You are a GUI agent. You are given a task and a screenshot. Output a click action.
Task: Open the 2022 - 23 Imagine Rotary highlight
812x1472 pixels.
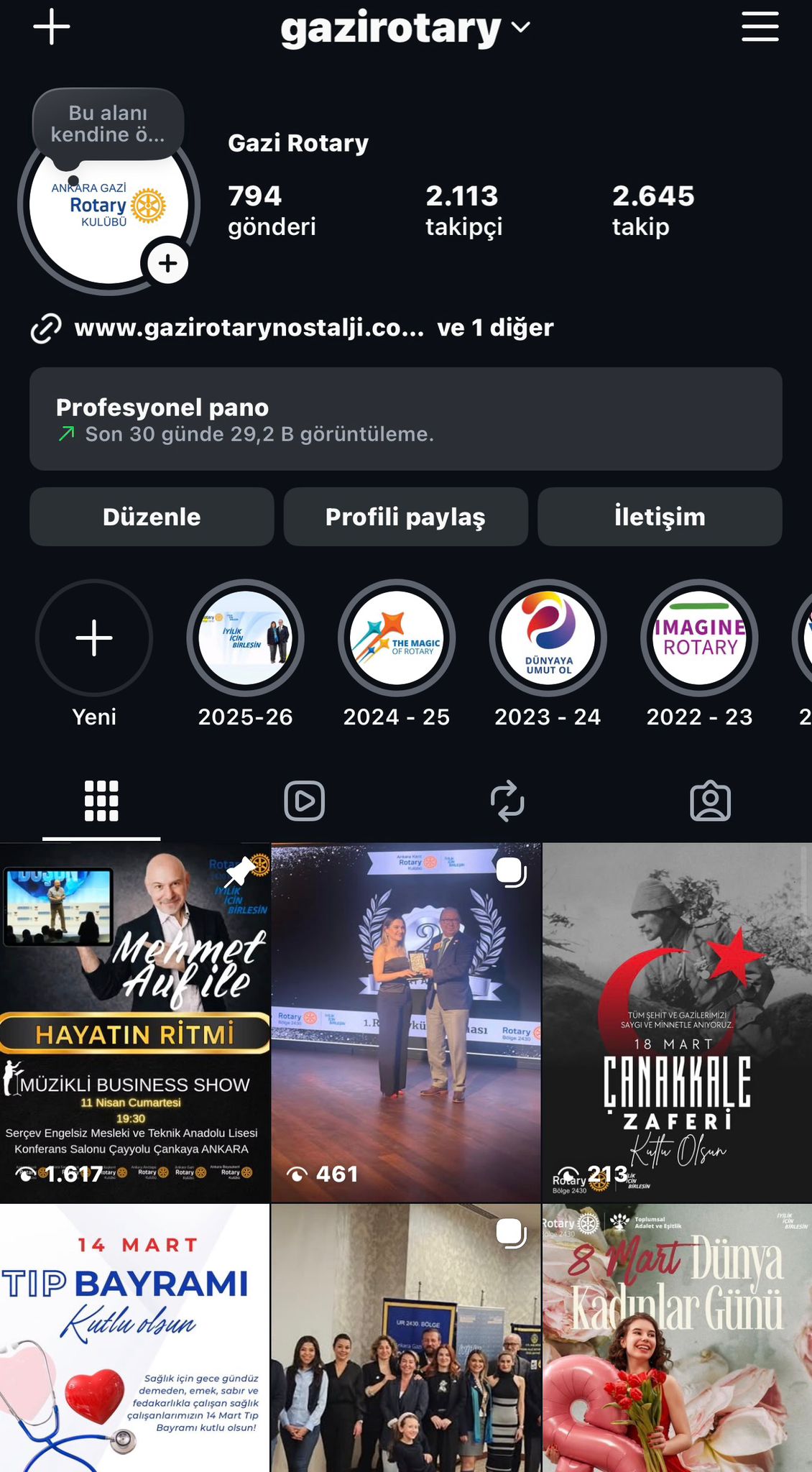(699, 638)
